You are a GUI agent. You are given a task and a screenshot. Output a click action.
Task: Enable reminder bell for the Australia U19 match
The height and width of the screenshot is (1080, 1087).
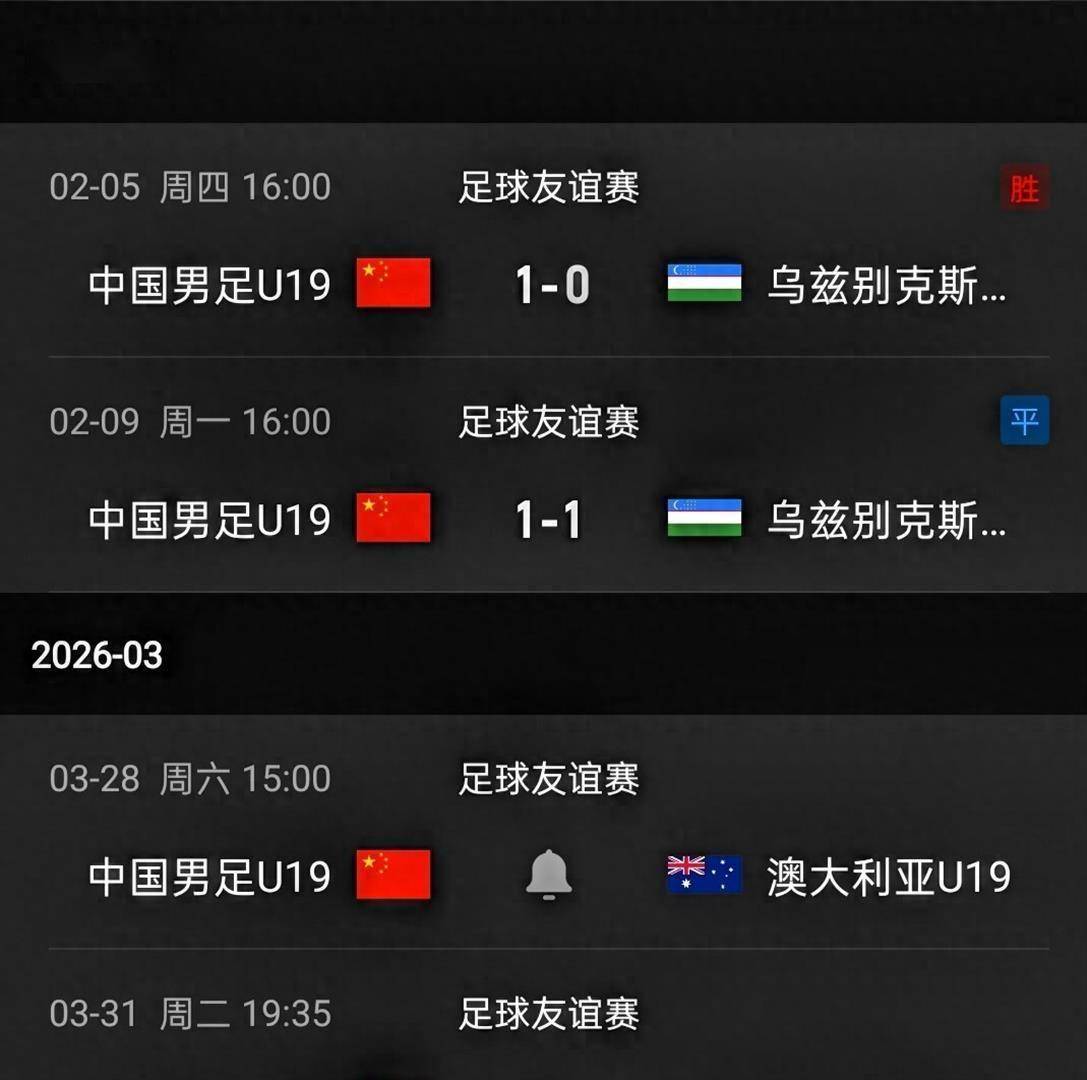click(x=548, y=876)
